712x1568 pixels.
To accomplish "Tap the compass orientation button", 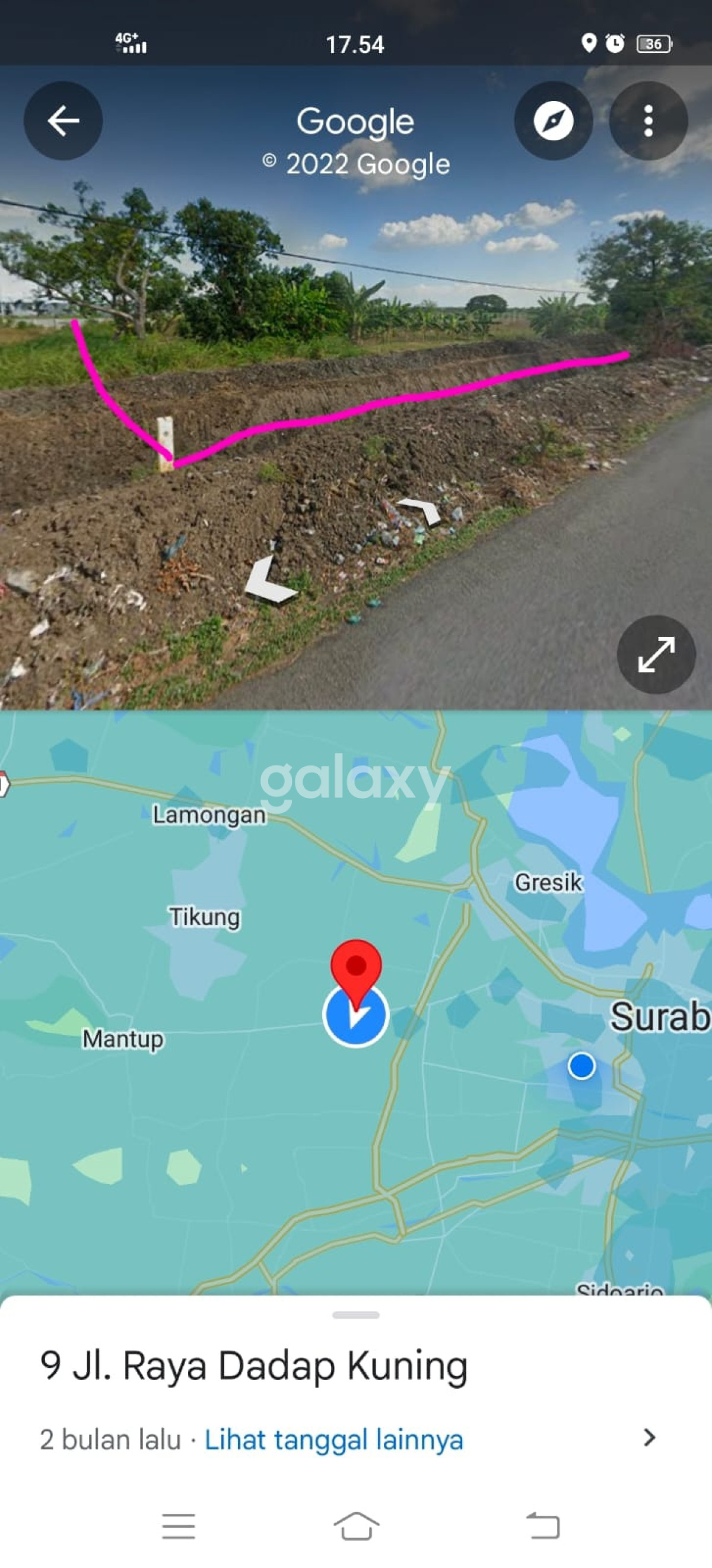I will click(x=552, y=121).
